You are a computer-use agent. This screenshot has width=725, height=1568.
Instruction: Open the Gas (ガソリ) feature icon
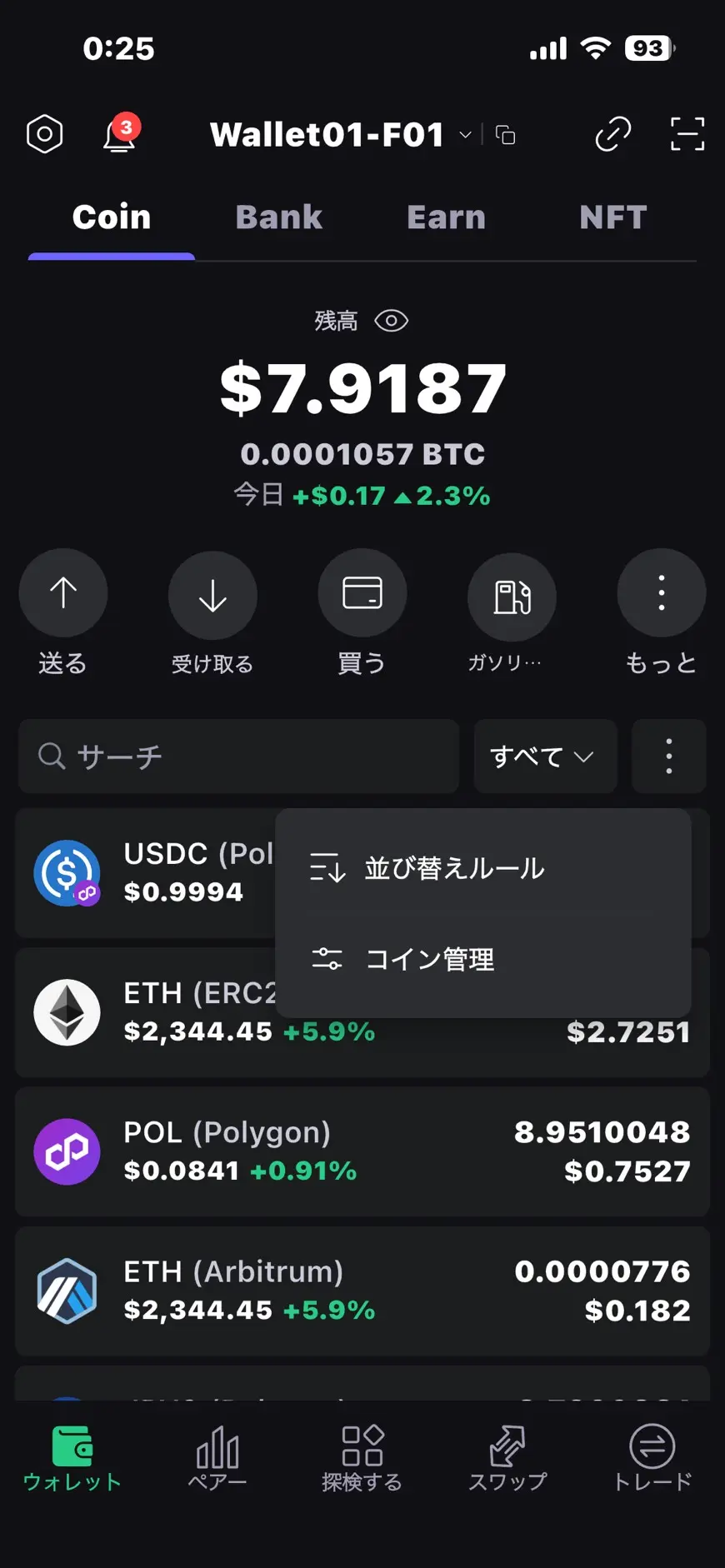(511, 593)
